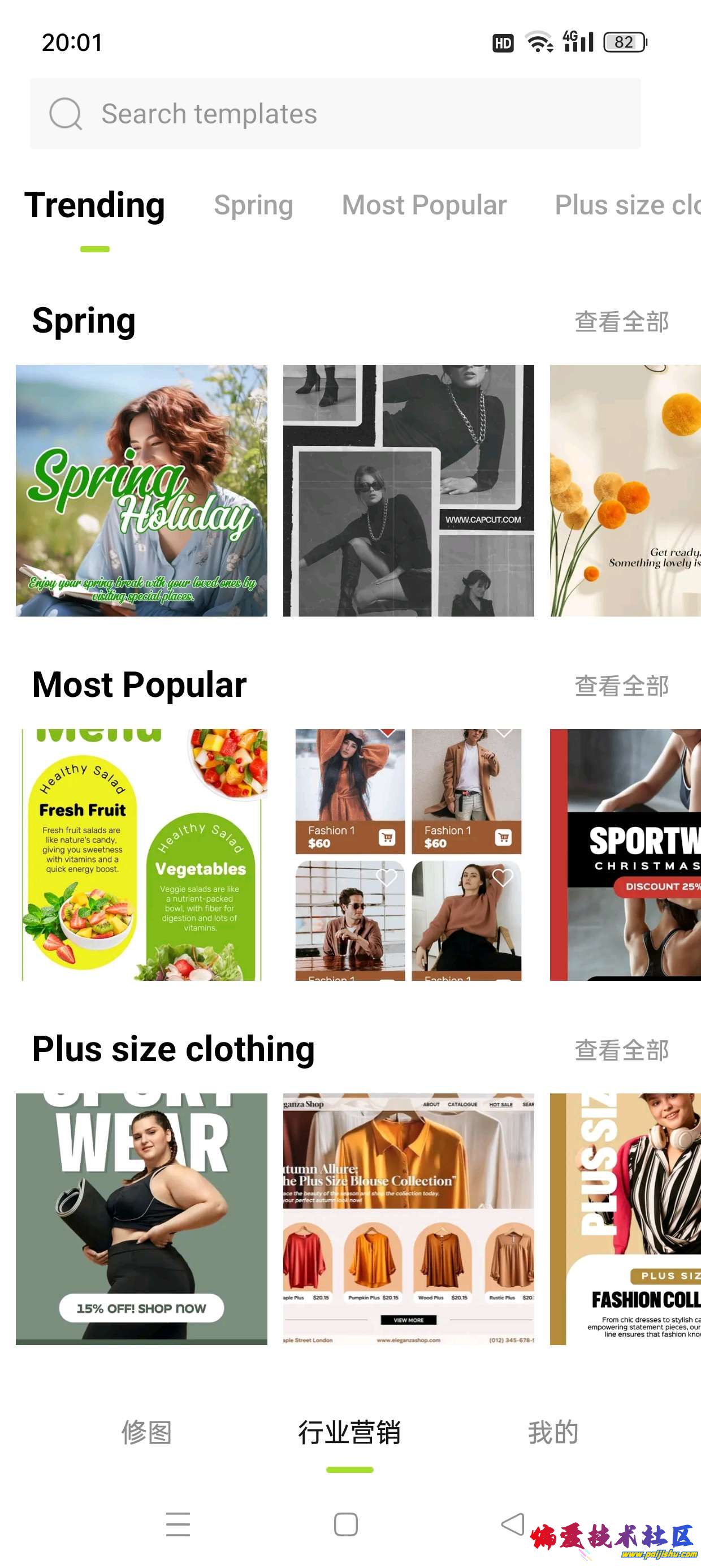View all templates in the Spring section
The image size is (701, 1568).
coord(621,321)
